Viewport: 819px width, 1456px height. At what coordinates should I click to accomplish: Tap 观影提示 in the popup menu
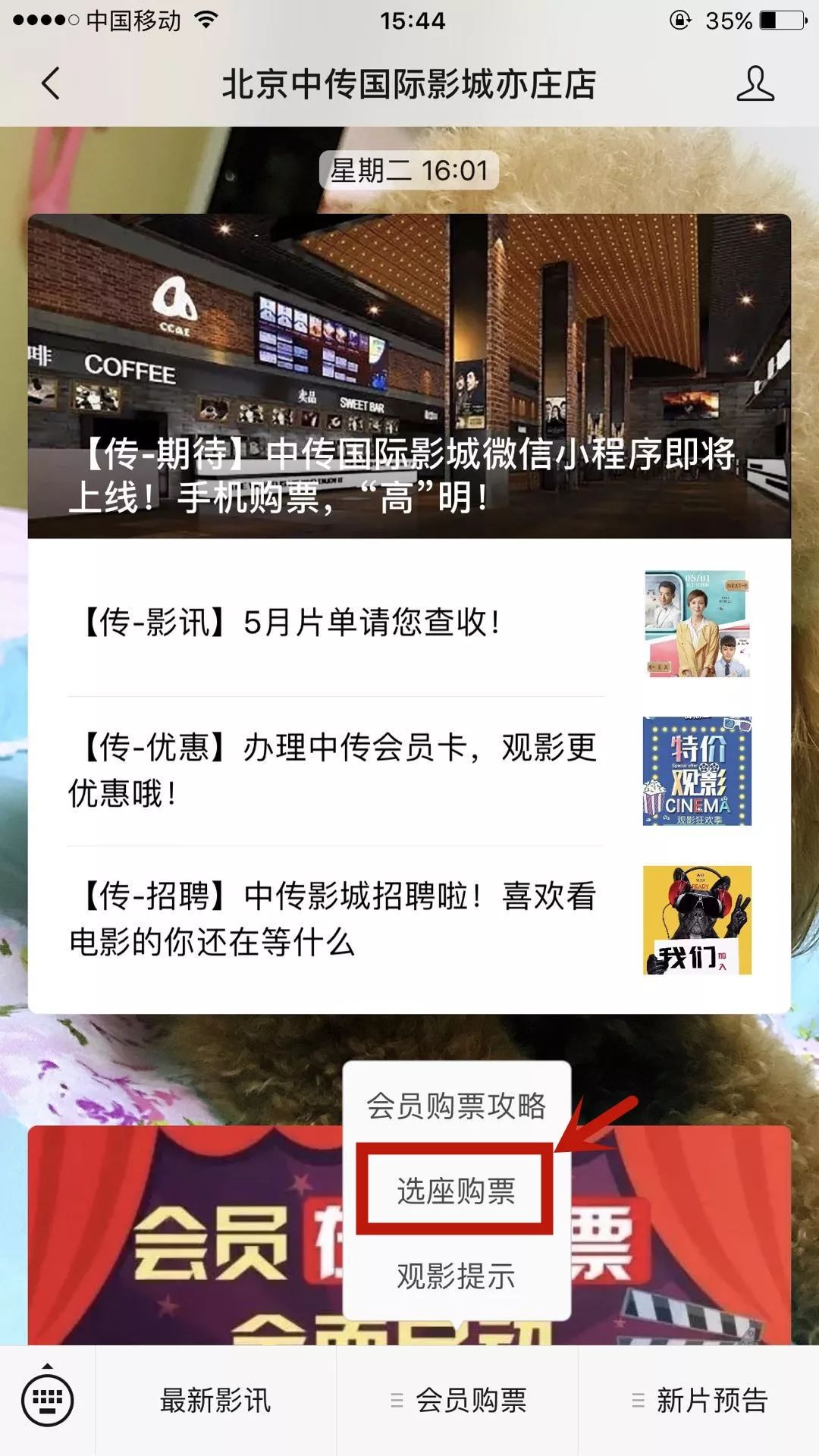457,1276
